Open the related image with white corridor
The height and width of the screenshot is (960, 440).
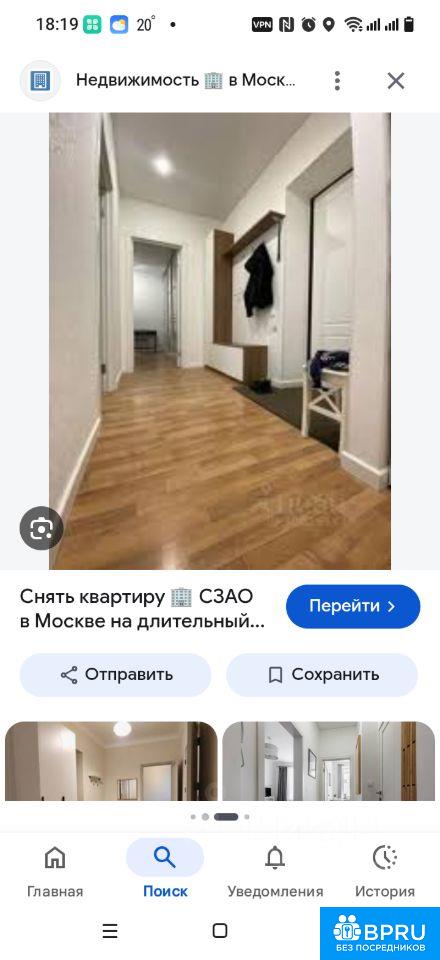pos(329,761)
